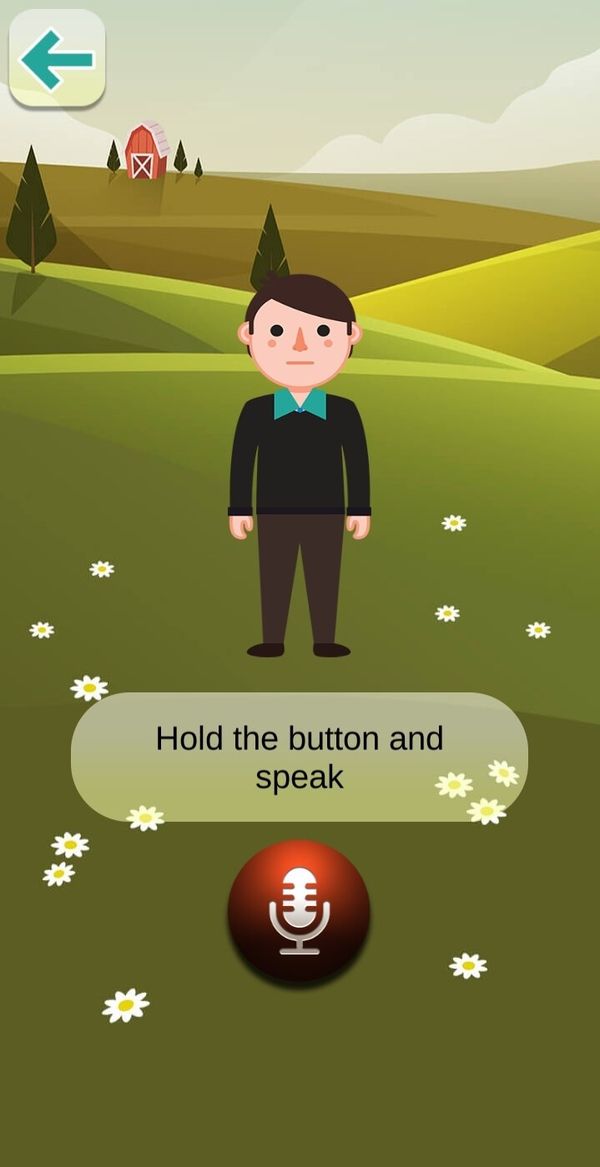
Task: Go back with the teal arrow
Action: click(57, 58)
